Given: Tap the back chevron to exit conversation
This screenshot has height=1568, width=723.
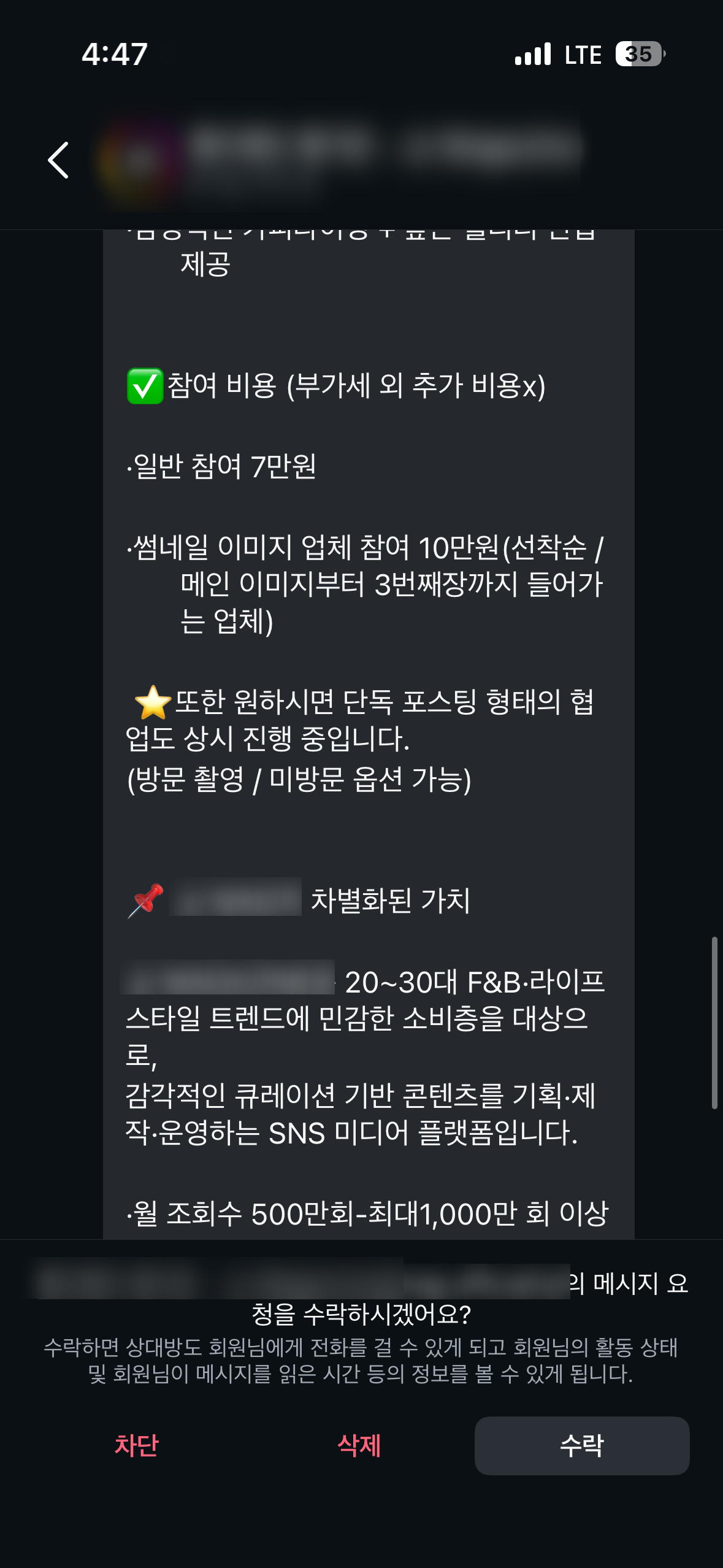Looking at the screenshot, I should click(58, 161).
